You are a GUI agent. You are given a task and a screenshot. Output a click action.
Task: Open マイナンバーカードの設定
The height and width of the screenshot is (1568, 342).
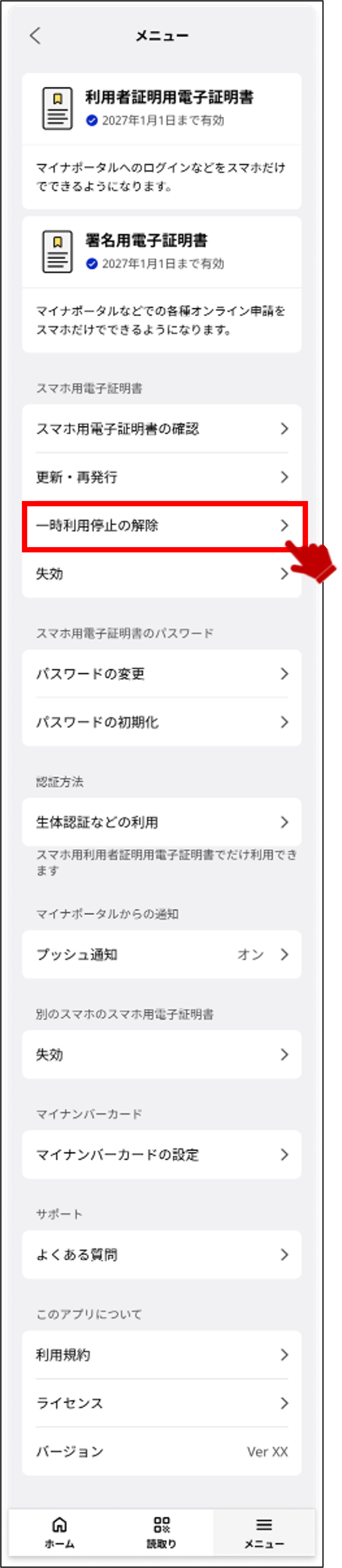pyautogui.click(x=161, y=1154)
